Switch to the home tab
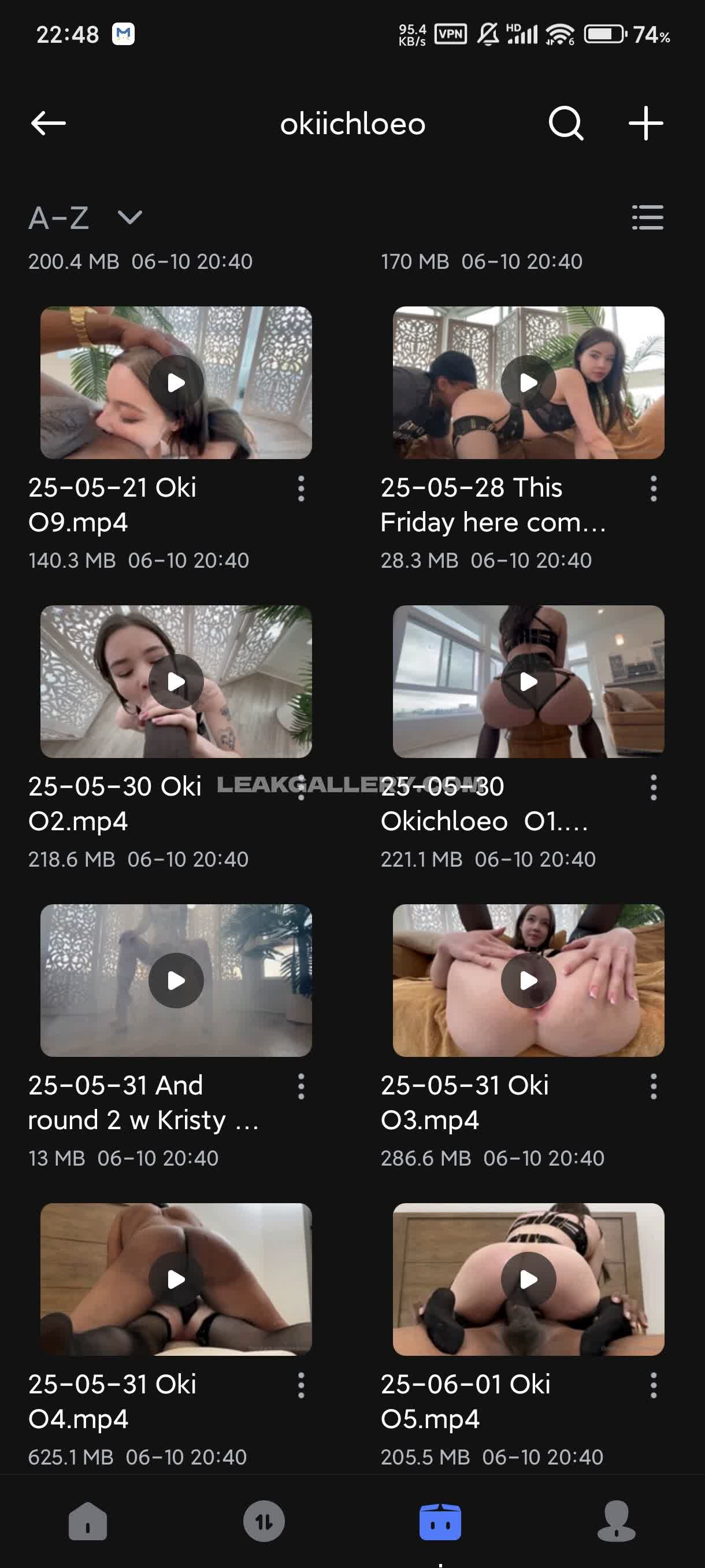 click(x=88, y=1522)
